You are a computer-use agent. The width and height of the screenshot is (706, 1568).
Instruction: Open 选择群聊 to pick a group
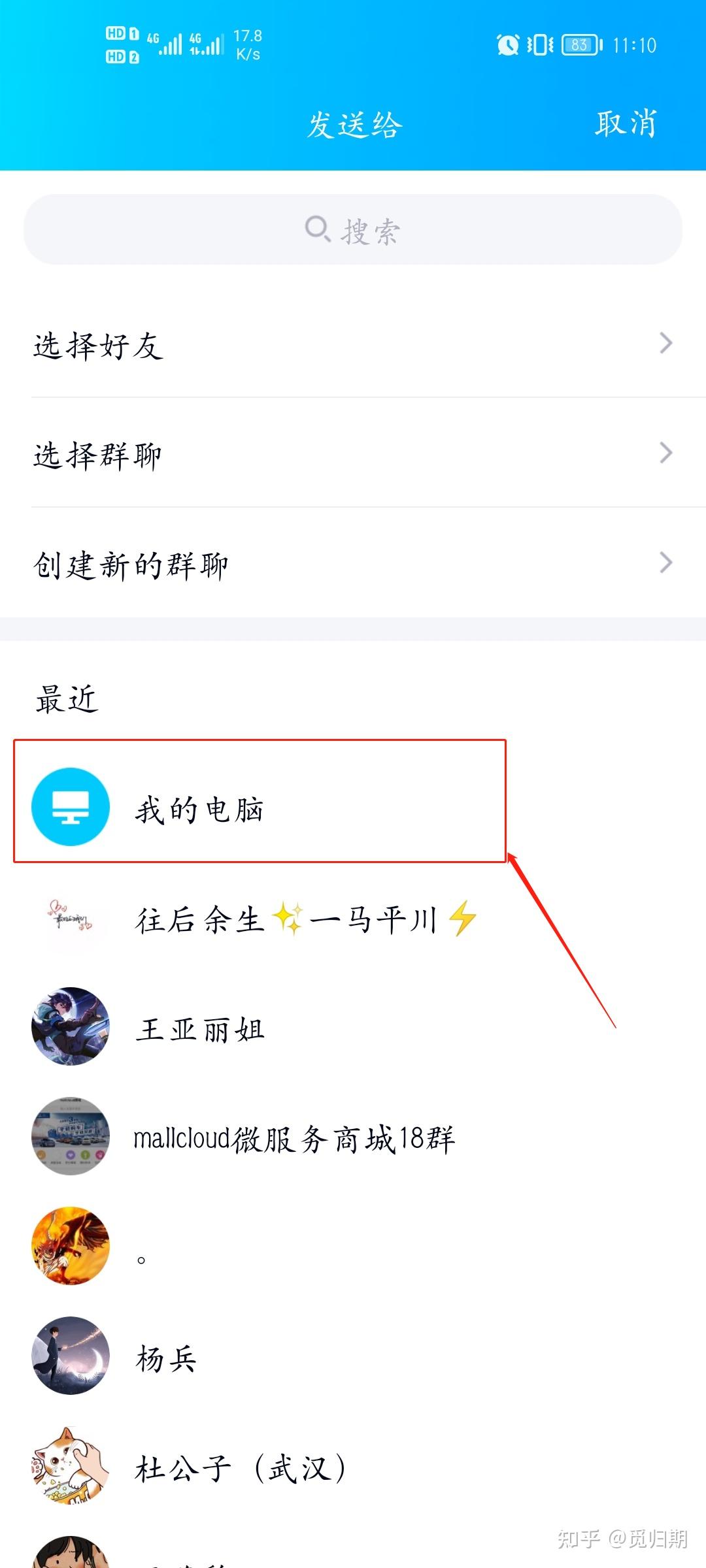pyautogui.click(x=353, y=454)
